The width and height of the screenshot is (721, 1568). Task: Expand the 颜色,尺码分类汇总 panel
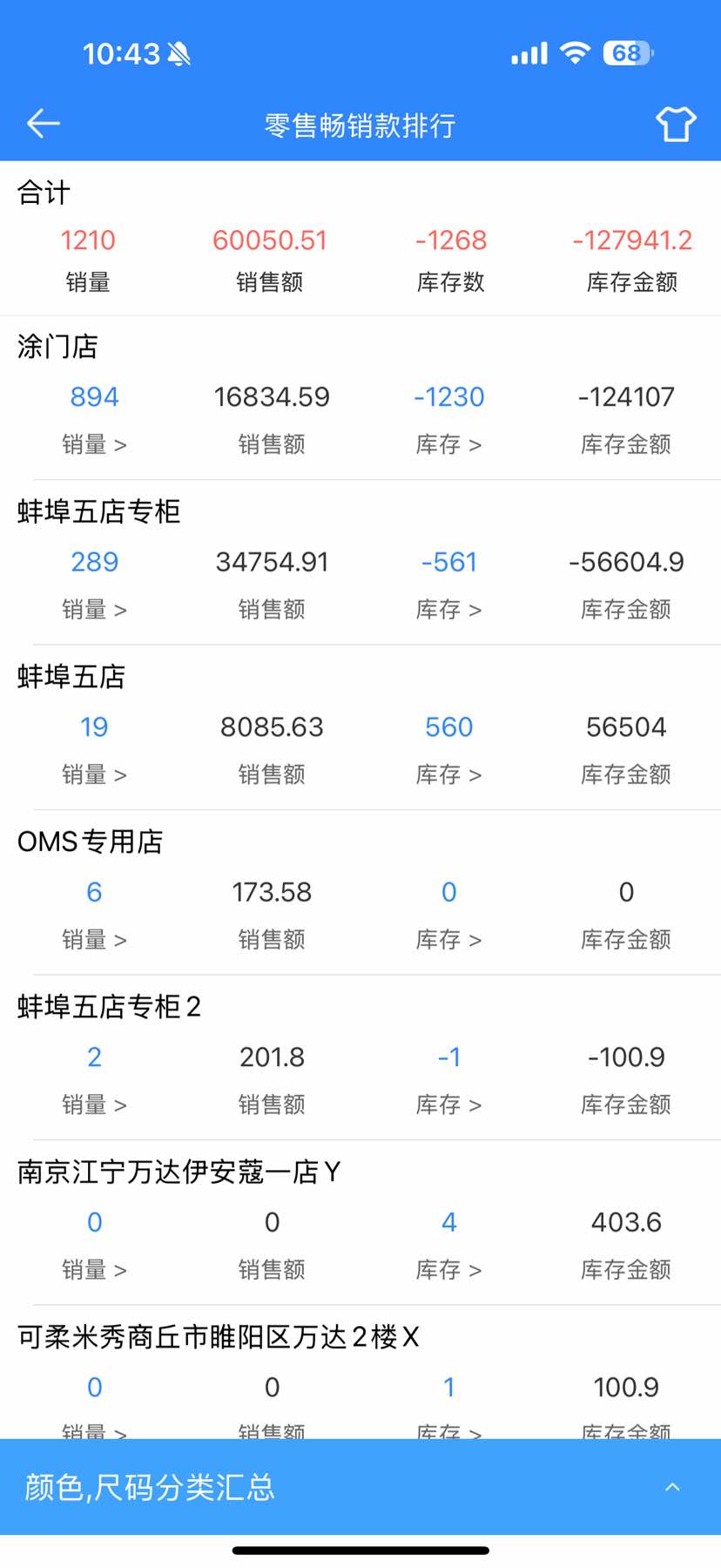tap(671, 1487)
